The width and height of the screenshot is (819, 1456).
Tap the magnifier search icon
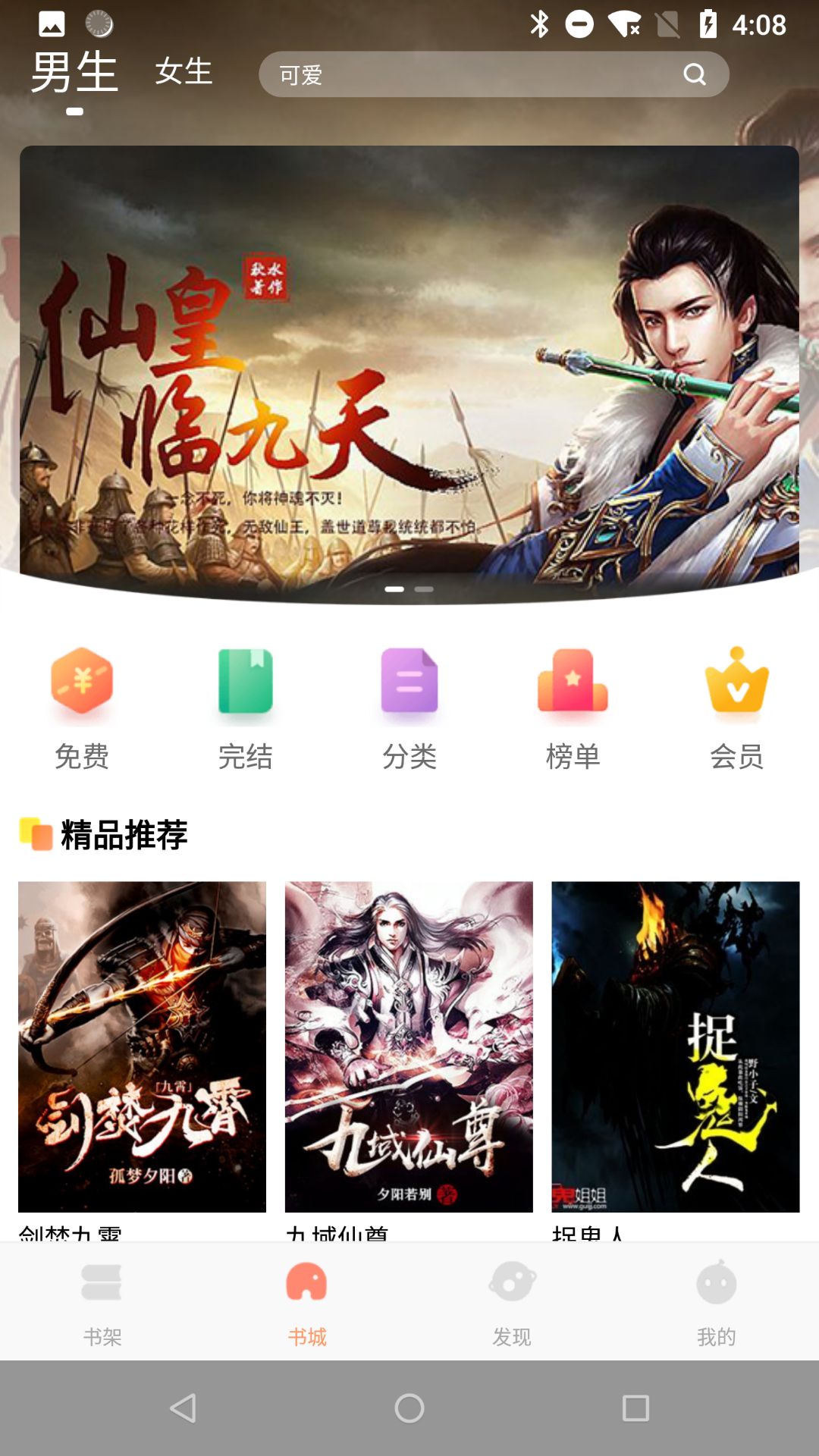point(695,74)
